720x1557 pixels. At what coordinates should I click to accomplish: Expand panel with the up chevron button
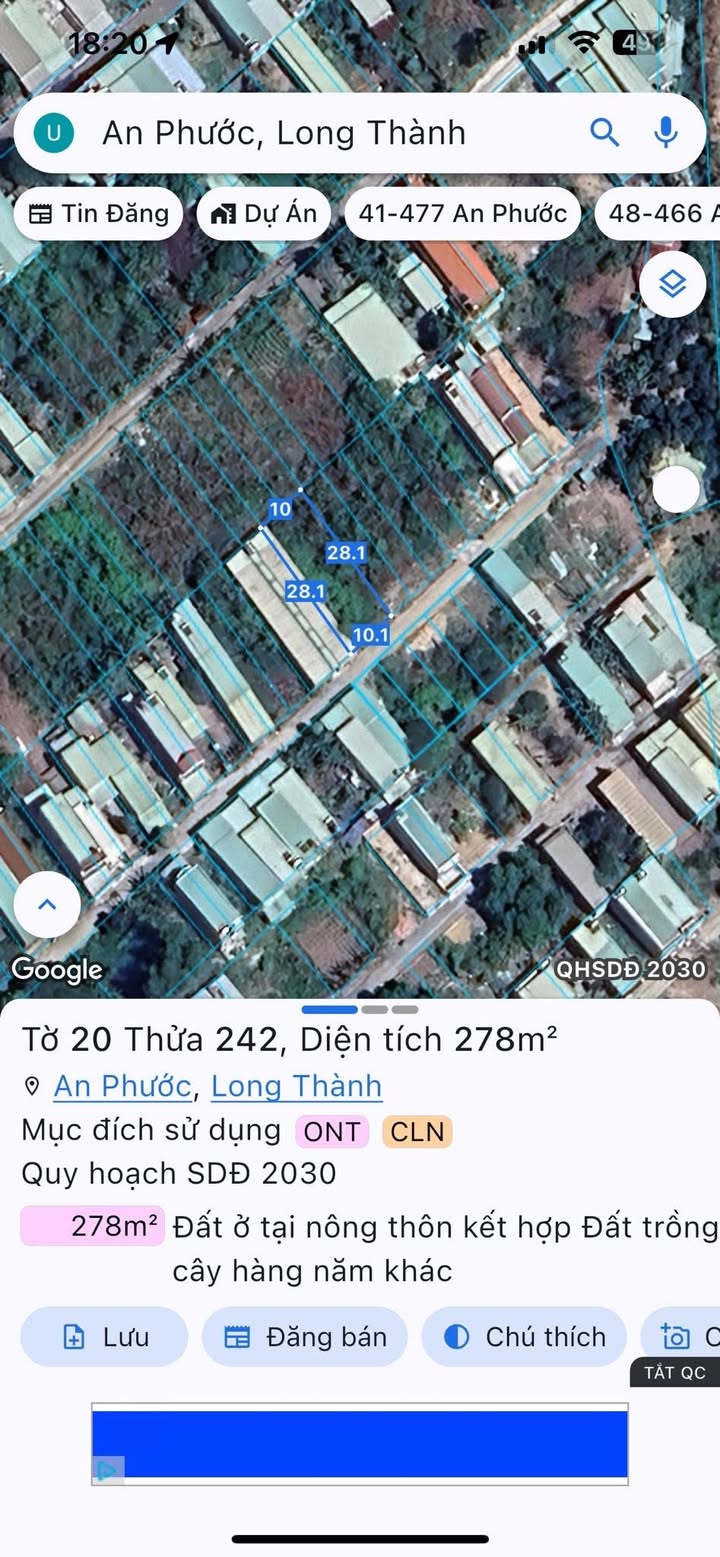click(x=47, y=905)
